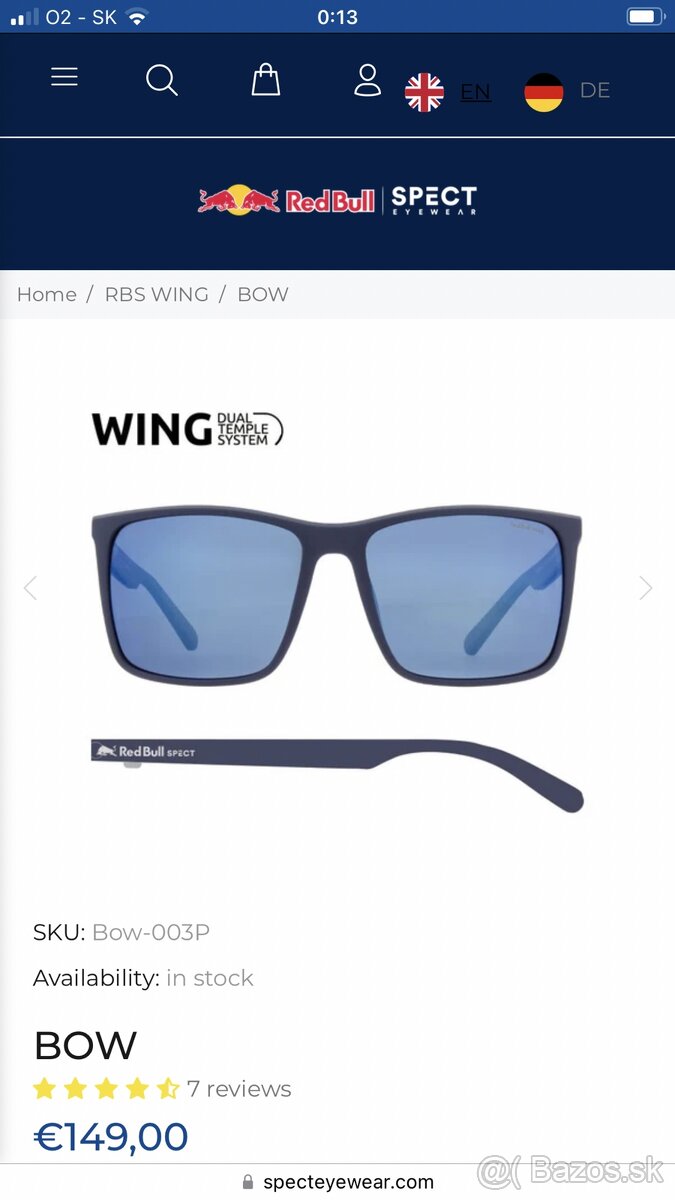Open the site search
The image size is (675, 1200).
coord(161,79)
